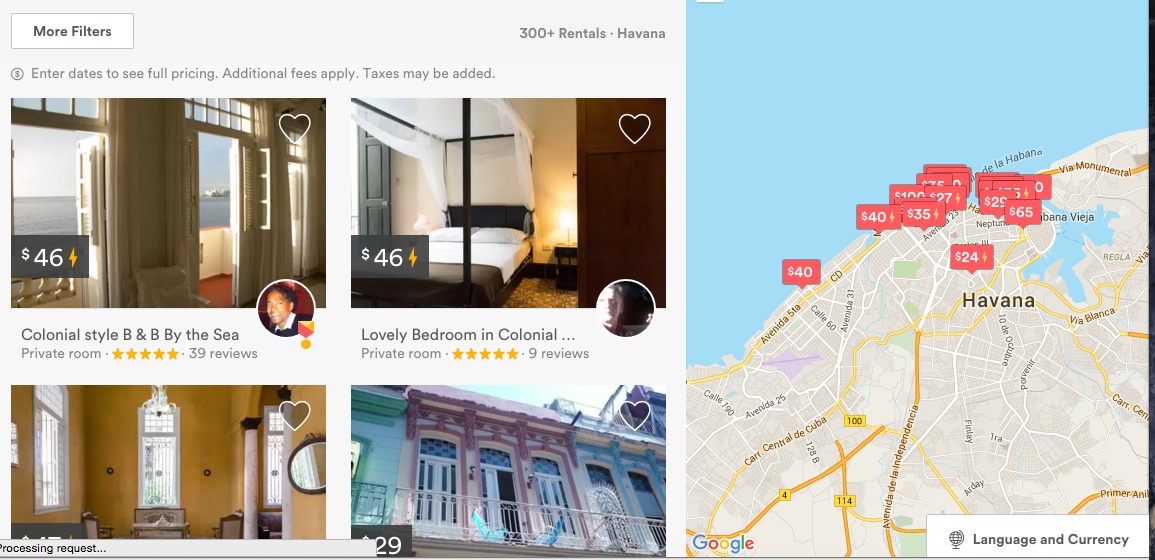Open the More Filters button
Viewport: 1155px width, 560px height.
coord(72,31)
